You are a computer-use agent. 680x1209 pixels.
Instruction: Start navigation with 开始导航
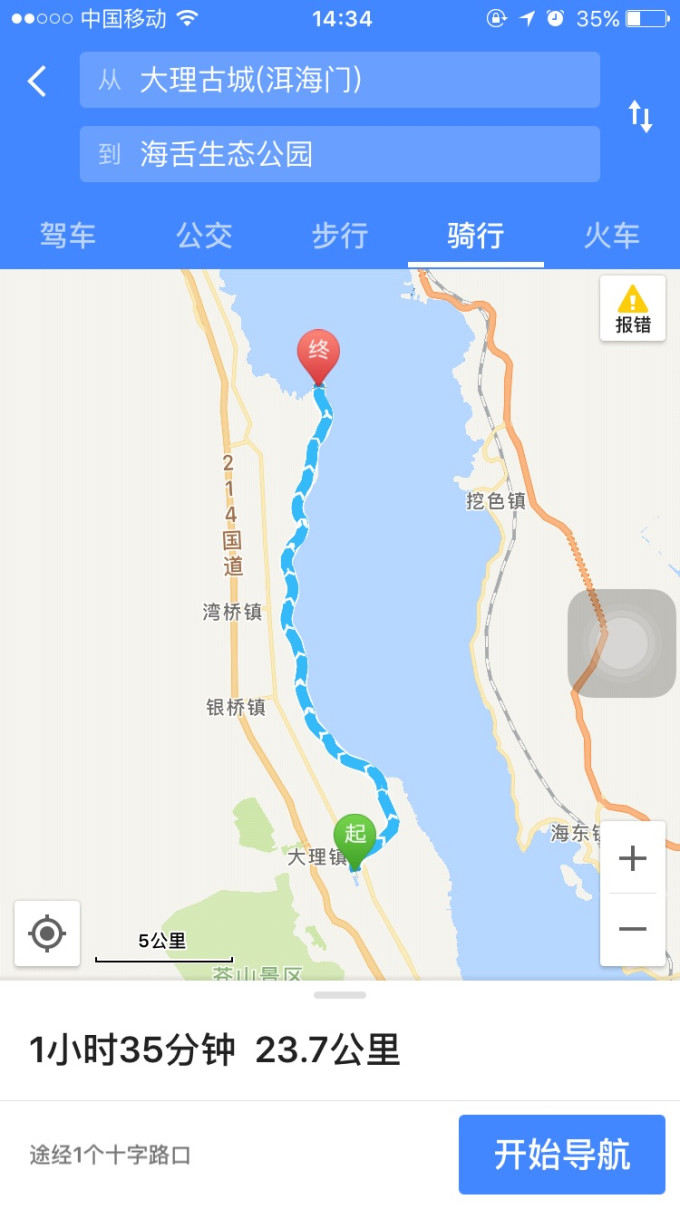(562, 1154)
